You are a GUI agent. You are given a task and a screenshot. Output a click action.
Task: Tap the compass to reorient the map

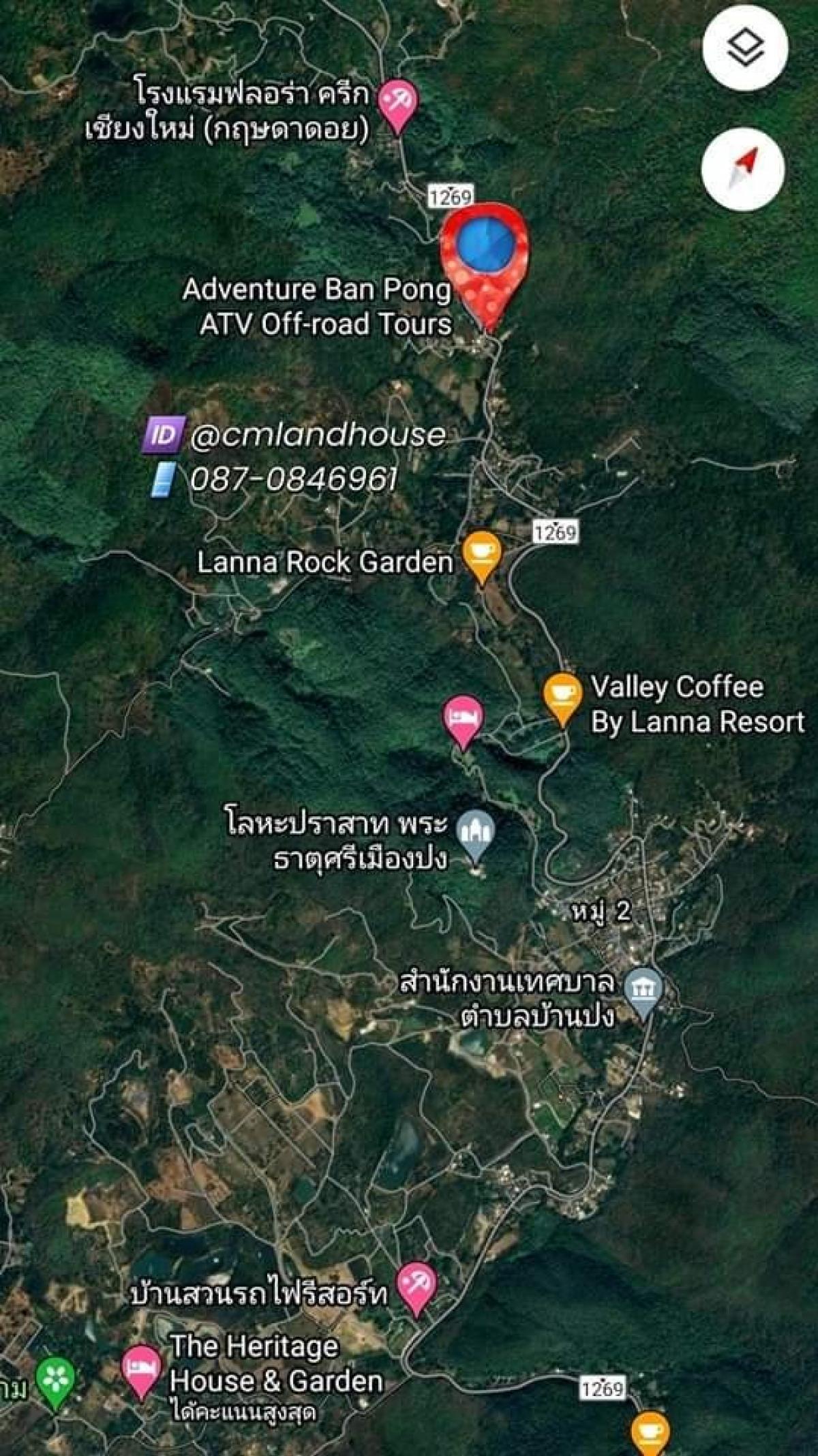click(x=743, y=169)
